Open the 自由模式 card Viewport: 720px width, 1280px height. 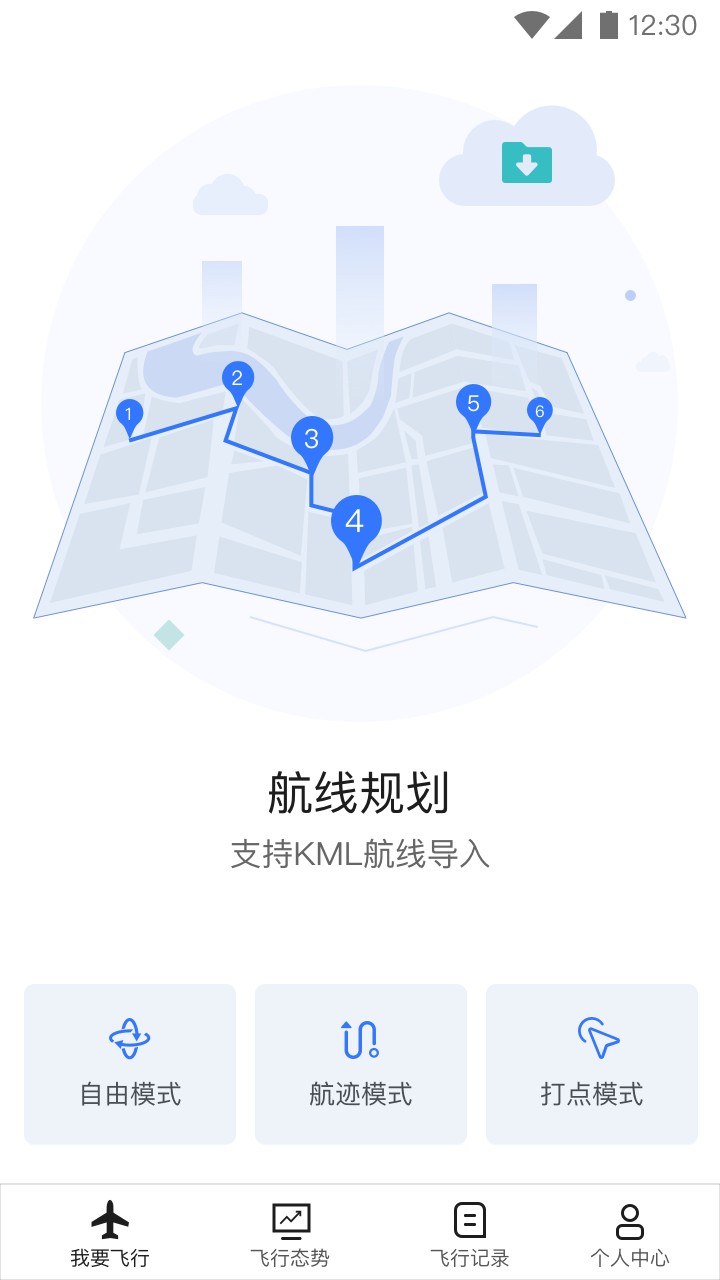tap(130, 1063)
